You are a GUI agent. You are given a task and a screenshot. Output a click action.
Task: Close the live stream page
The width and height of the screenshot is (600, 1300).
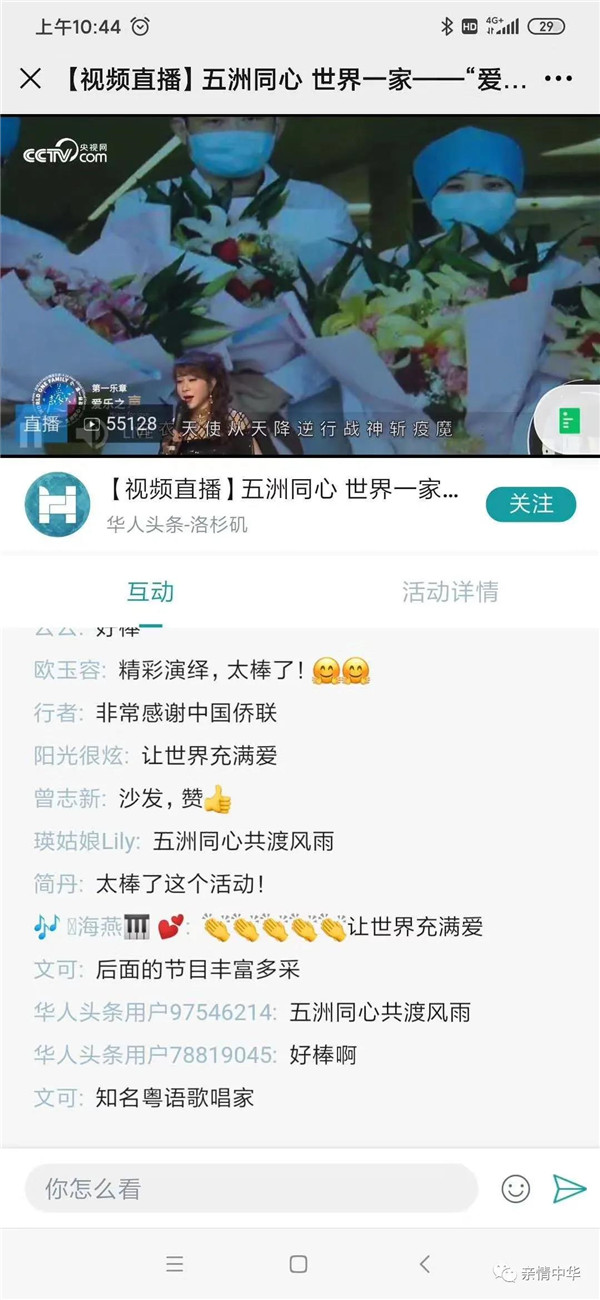coord(31,79)
